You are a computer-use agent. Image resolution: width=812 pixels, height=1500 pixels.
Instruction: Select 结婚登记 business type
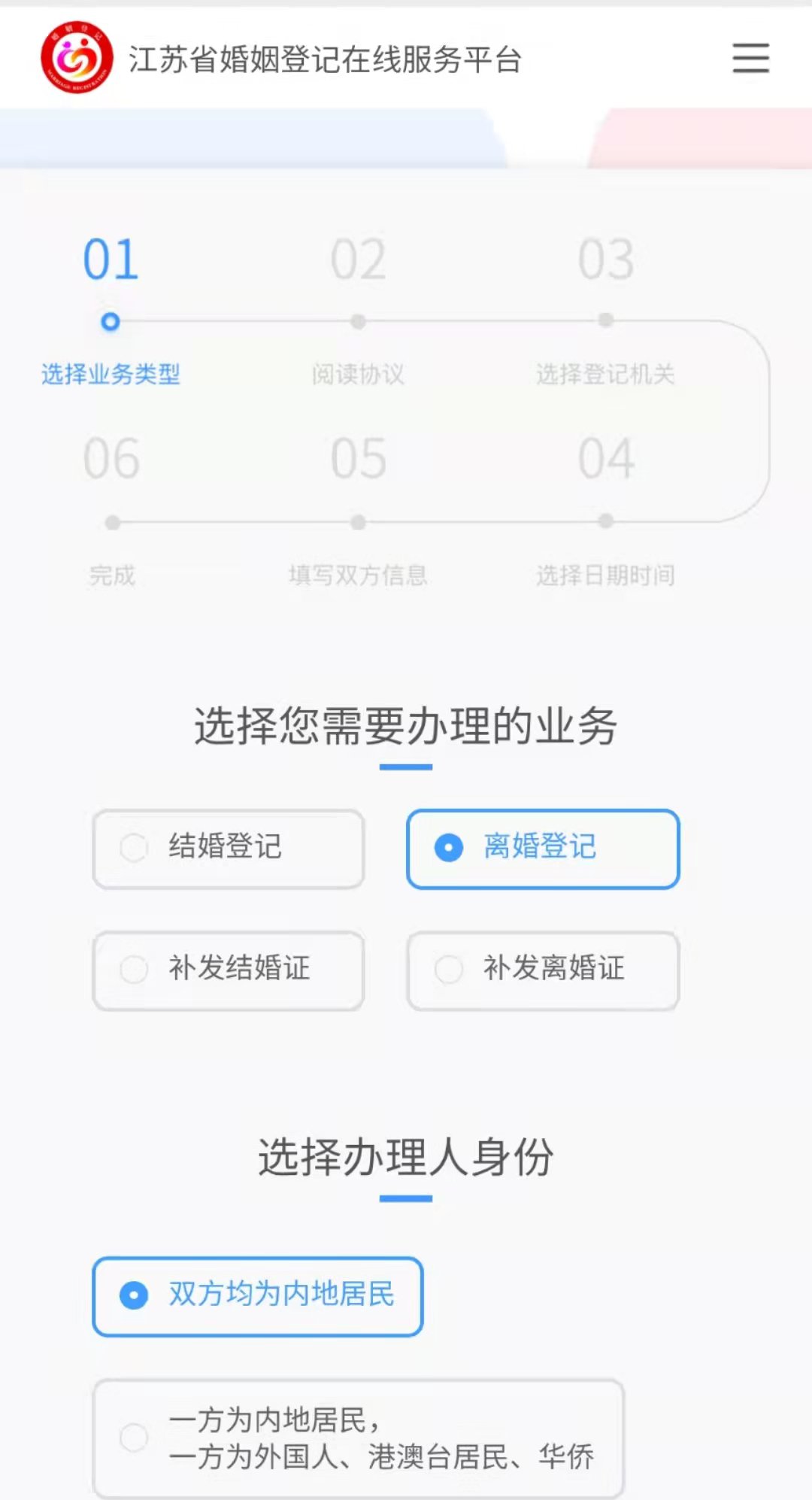pos(228,848)
